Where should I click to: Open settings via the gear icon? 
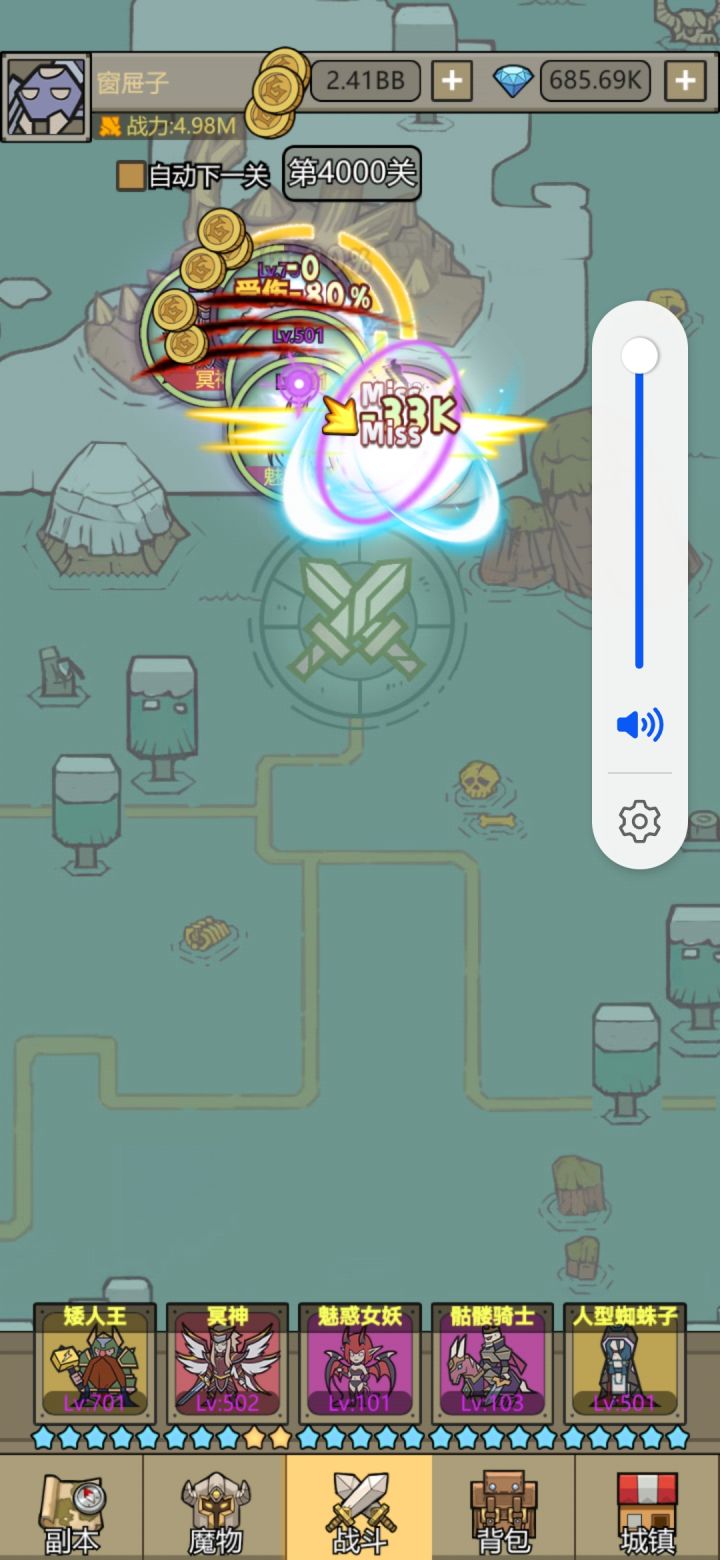click(639, 820)
